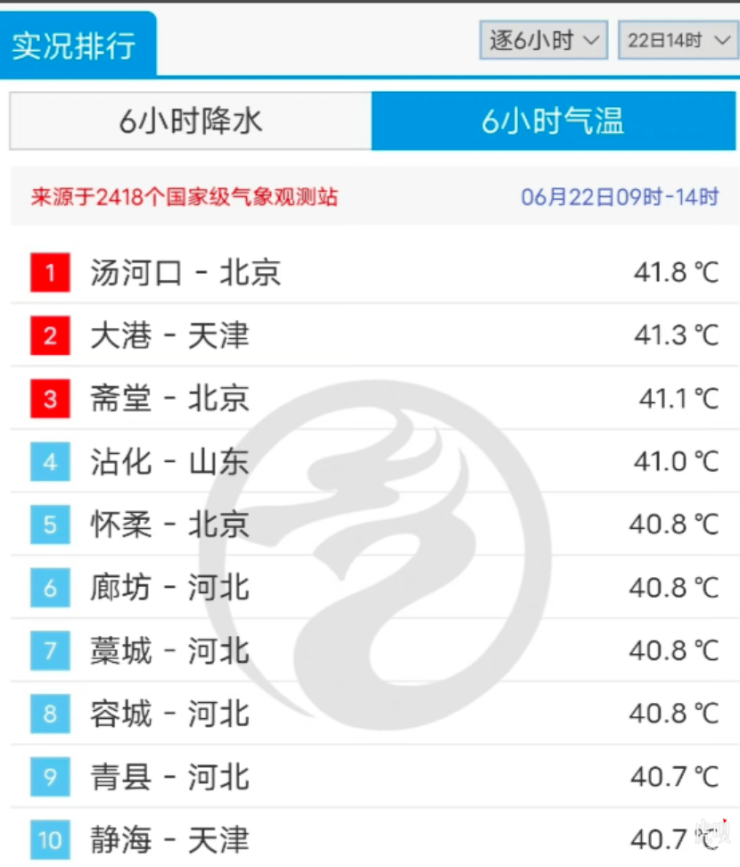Open the 逐6小时 interval dropdown

[x=544, y=40]
